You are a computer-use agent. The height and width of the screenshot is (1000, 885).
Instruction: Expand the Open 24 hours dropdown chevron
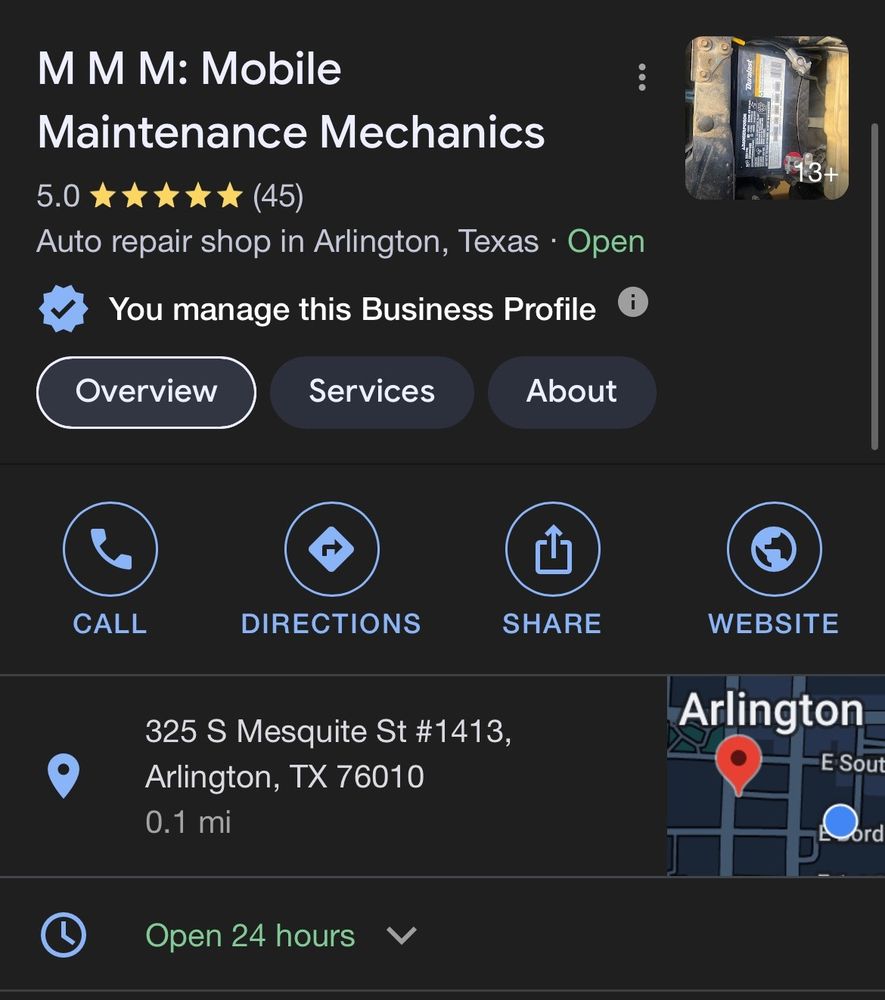(x=402, y=935)
